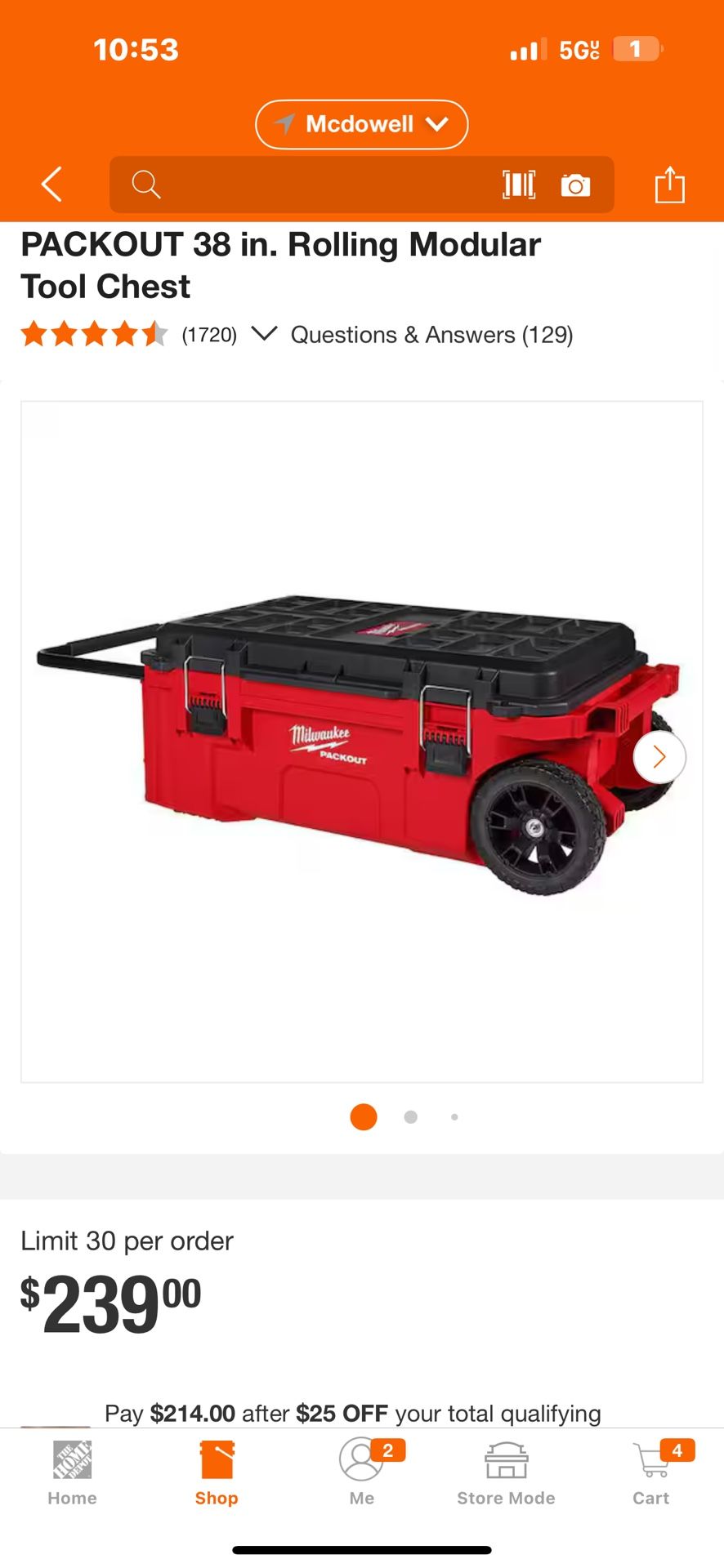Screen dimensions: 724x1568
Task: Open camera image search
Action: pos(575,185)
